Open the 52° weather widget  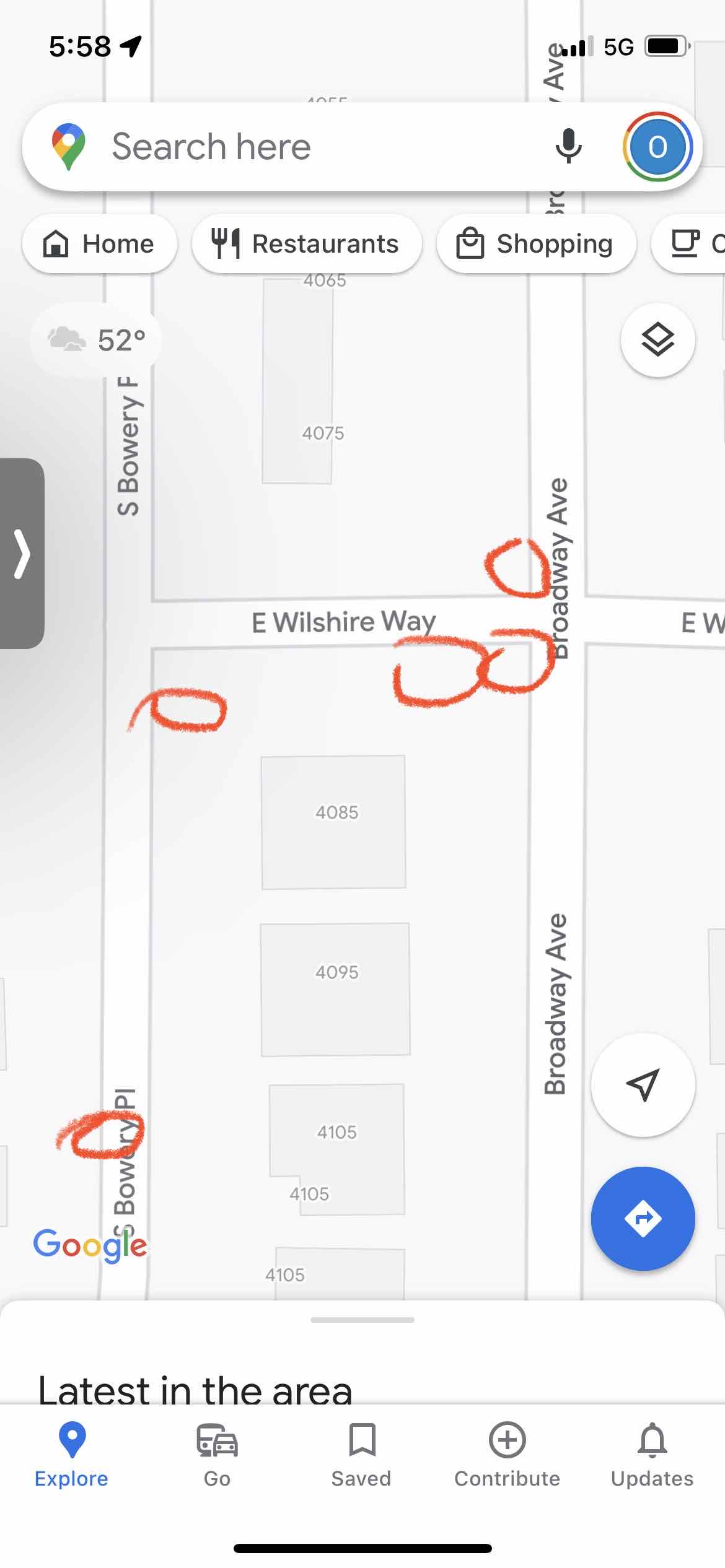click(x=96, y=339)
